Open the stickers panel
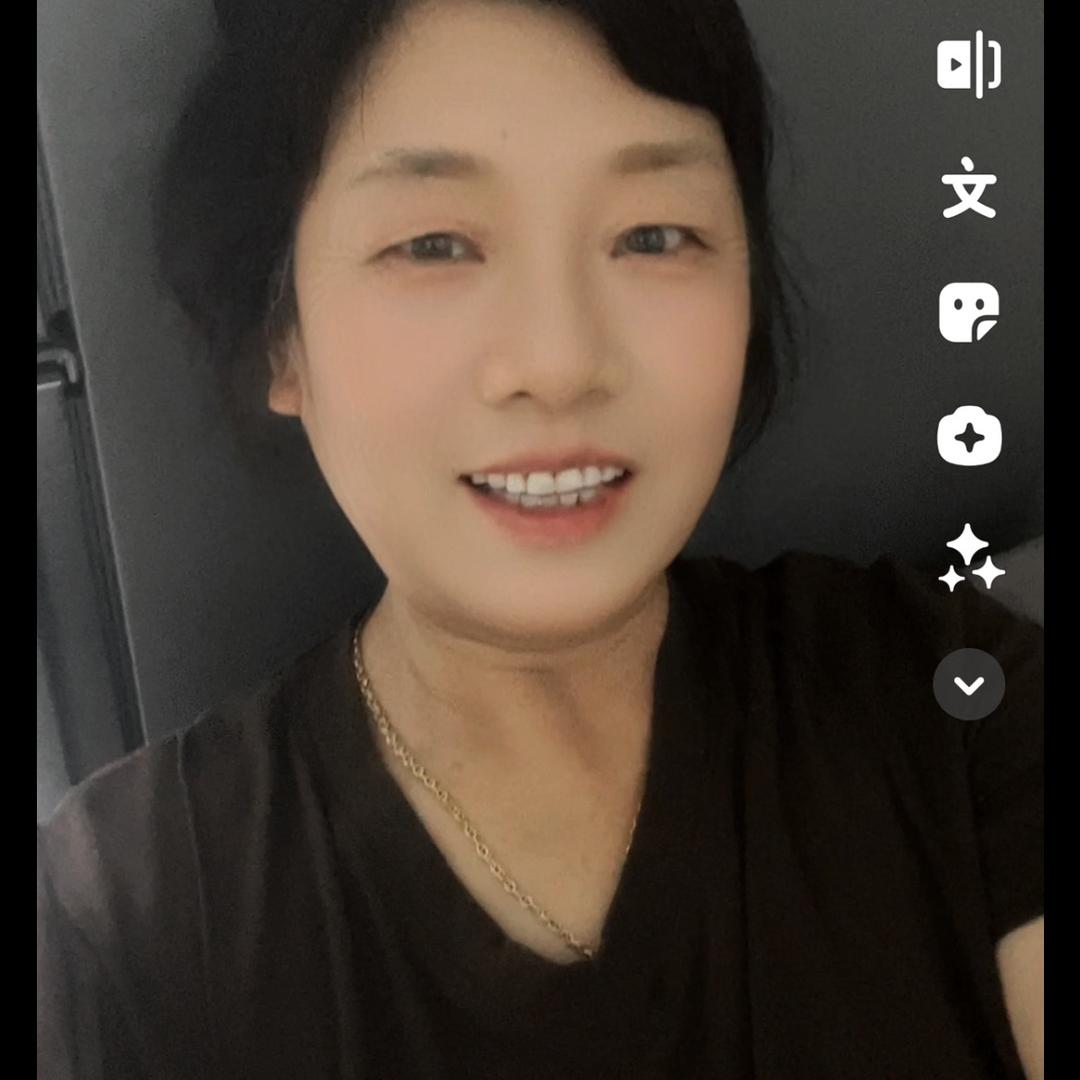 coord(968,312)
